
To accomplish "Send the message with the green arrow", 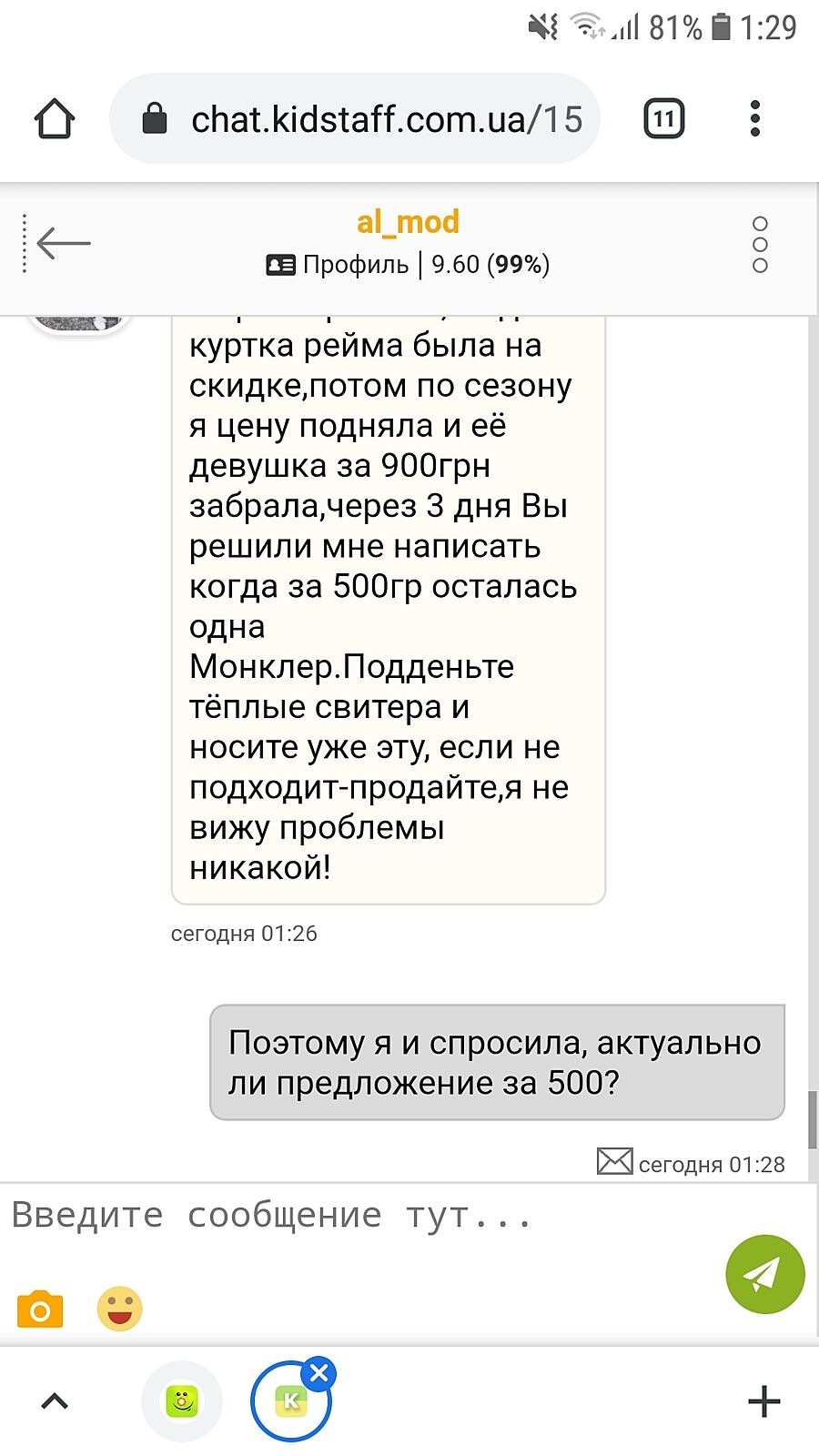I will click(764, 1273).
